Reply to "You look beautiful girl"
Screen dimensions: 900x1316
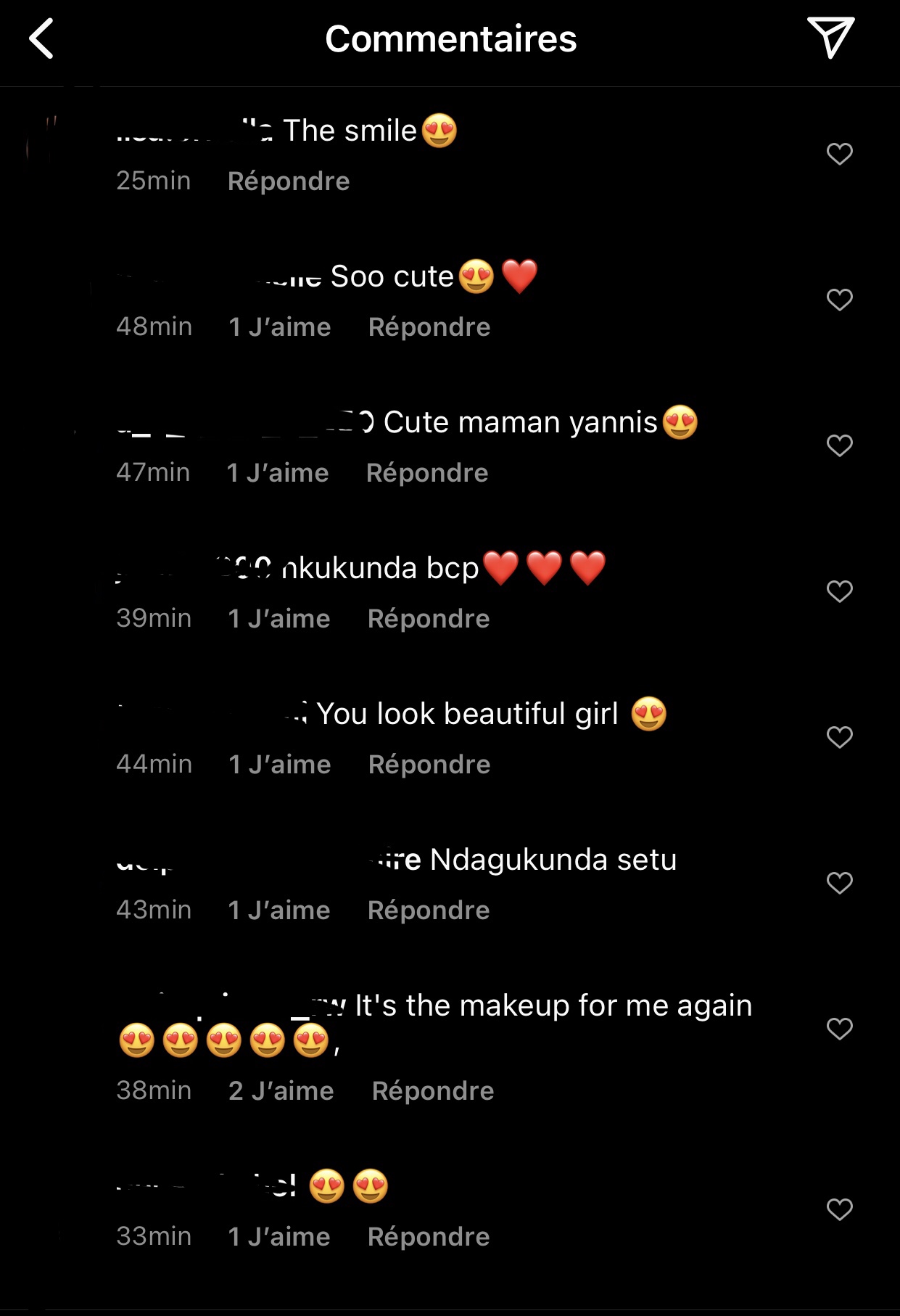(x=429, y=765)
